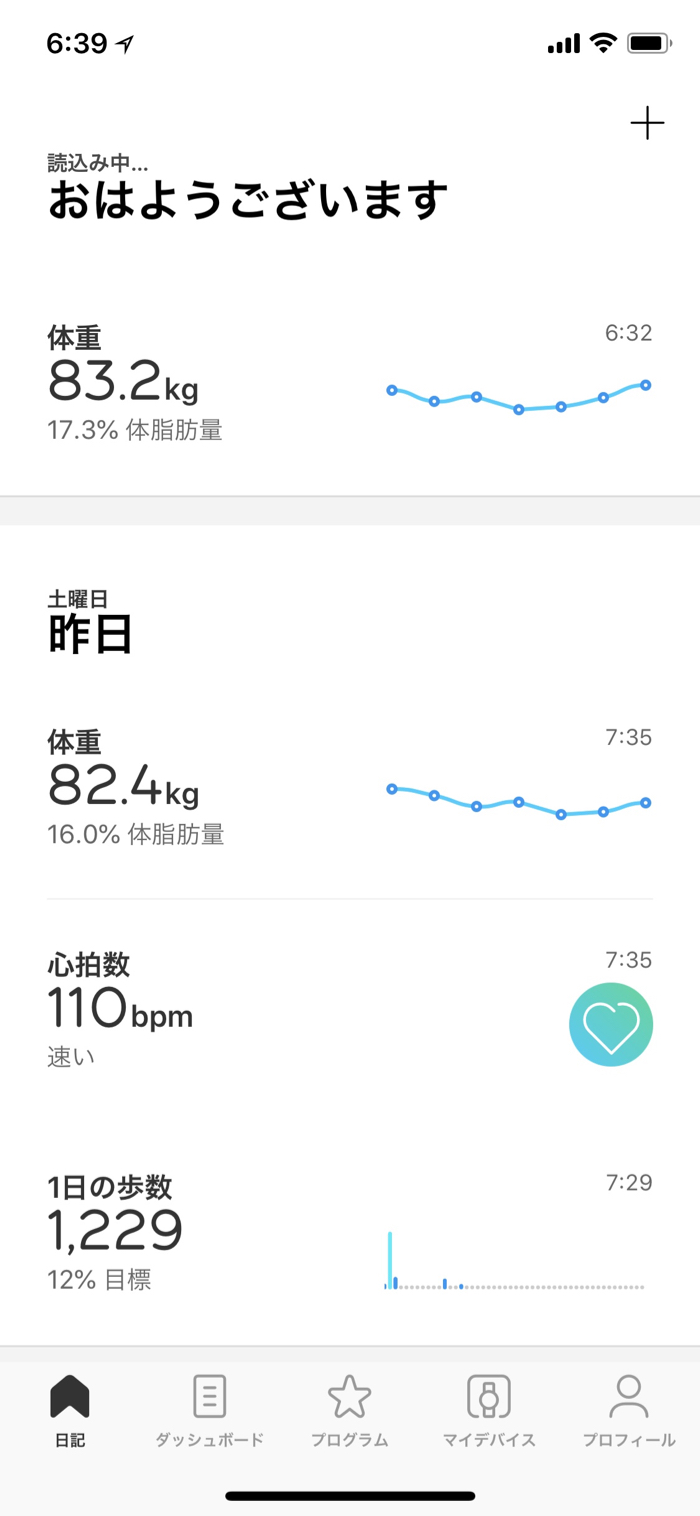Open yesterday's 82.4kg weight entry
Screen dimensions: 700x1516
tap(350, 787)
